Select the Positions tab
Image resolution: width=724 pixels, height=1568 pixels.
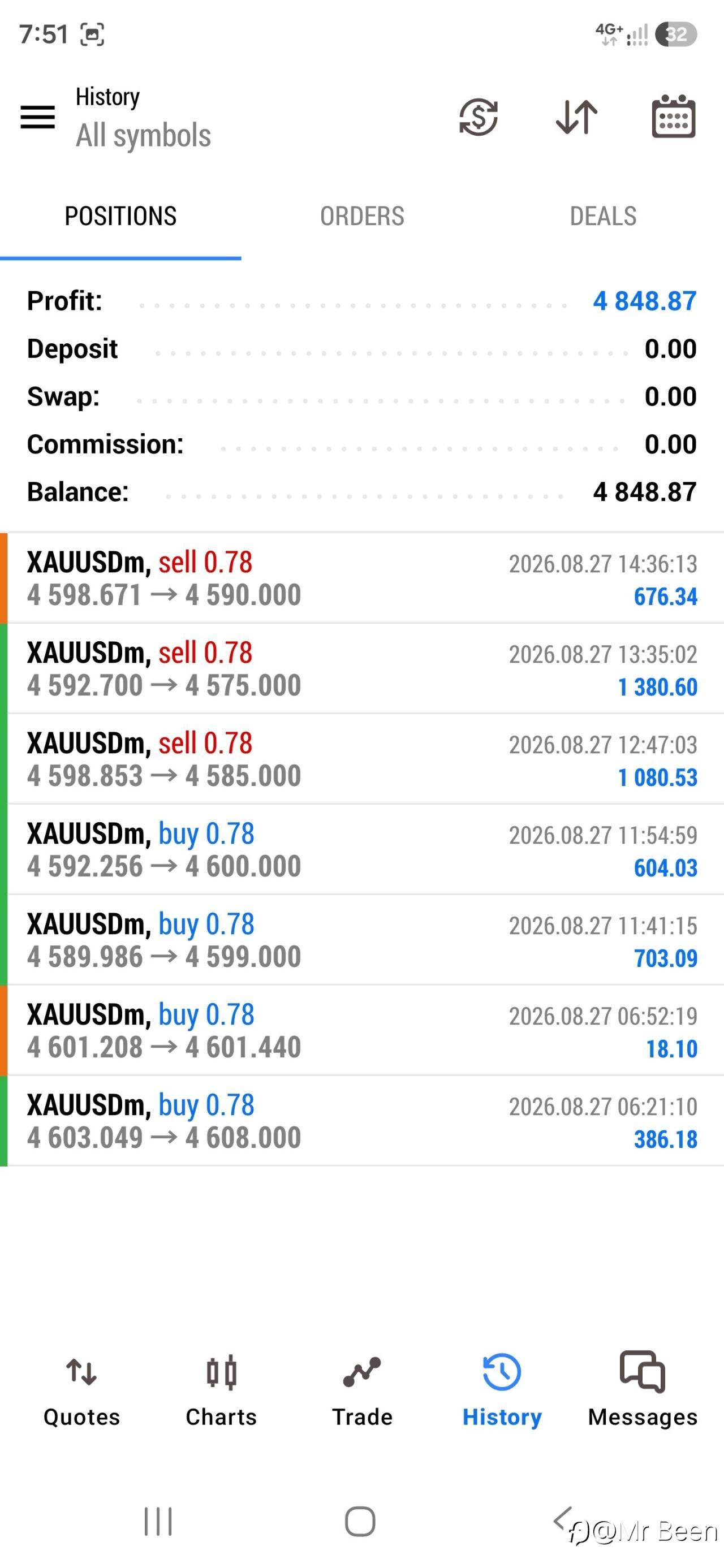pyautogui.click(x=120, y=216)
